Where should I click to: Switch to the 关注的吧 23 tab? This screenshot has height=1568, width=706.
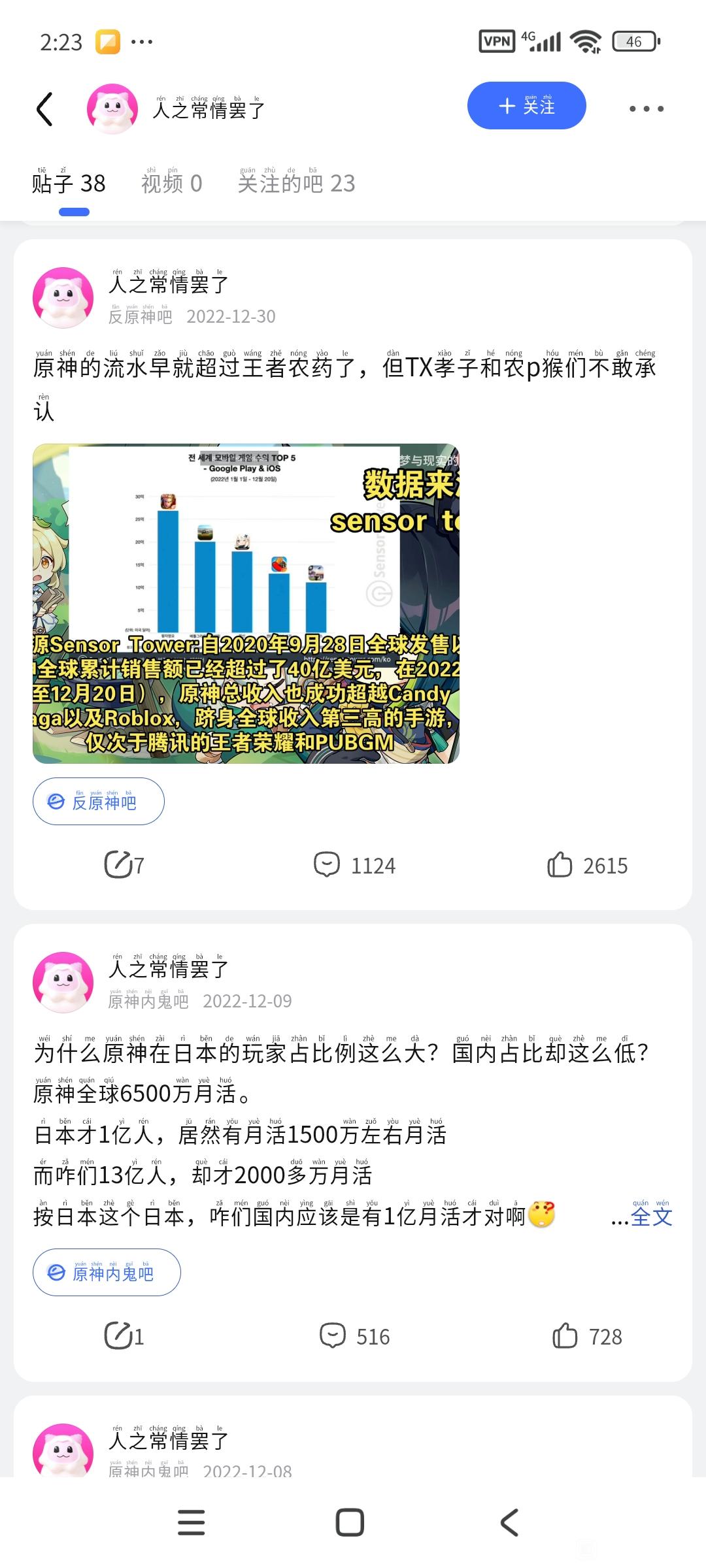[296, 183]
